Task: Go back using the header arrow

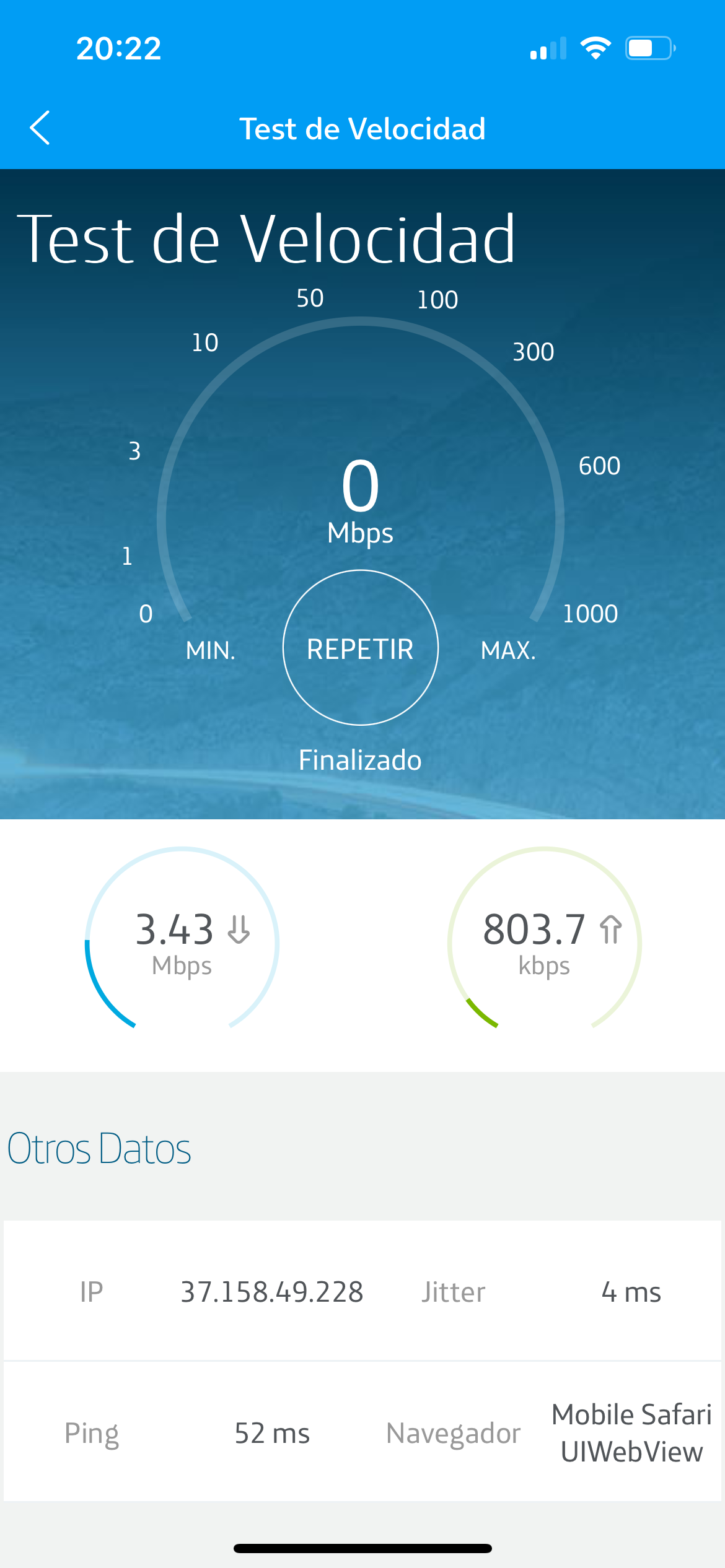Action: 40,128
